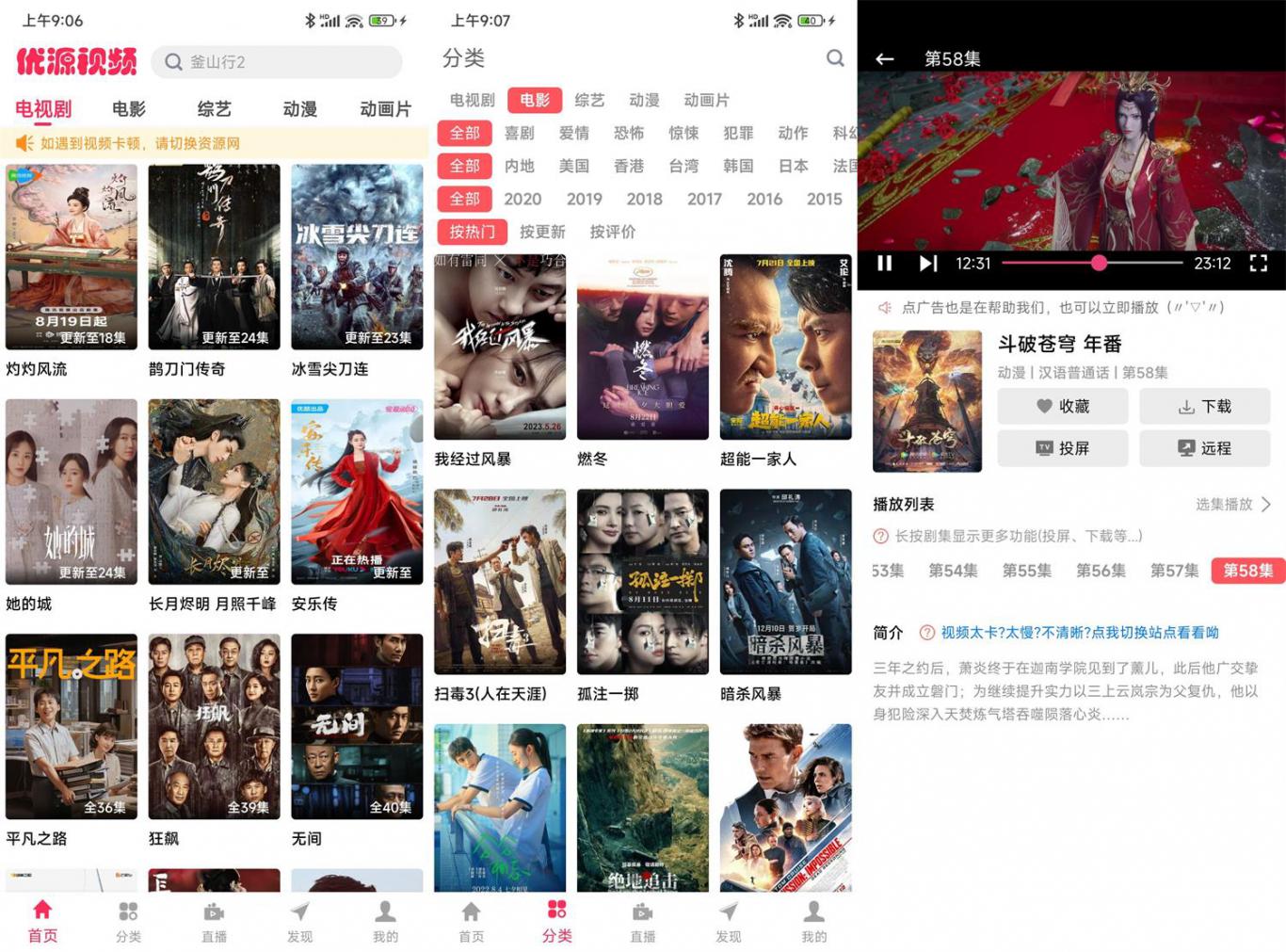Add 斗破苍穹 年番 to 收藏
The image size is (1286, 952).
tap(1062, 406)
